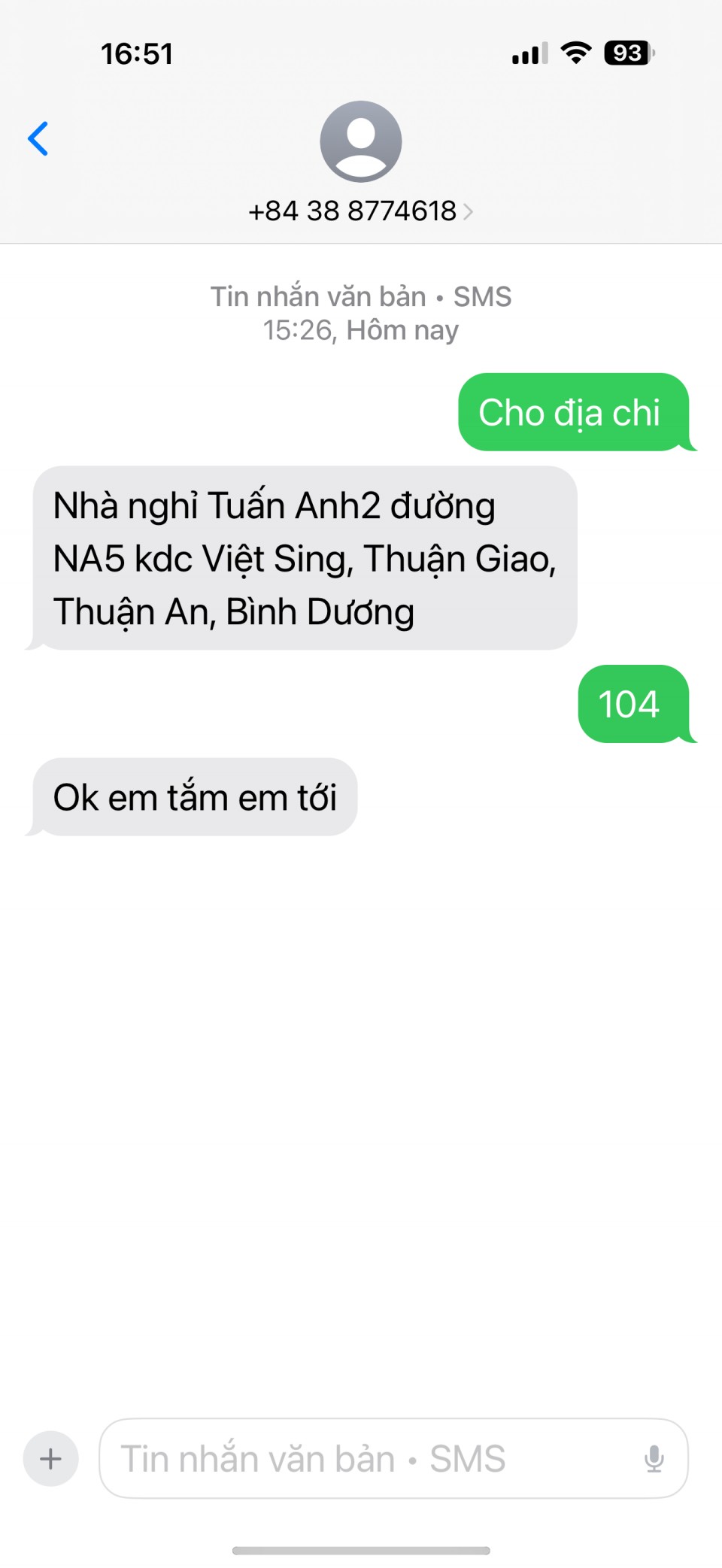The width and height of the screenshot is (722, 1568).
Task: Open contact details for +84 38 8774618
Action: click(x=360, y=211)
